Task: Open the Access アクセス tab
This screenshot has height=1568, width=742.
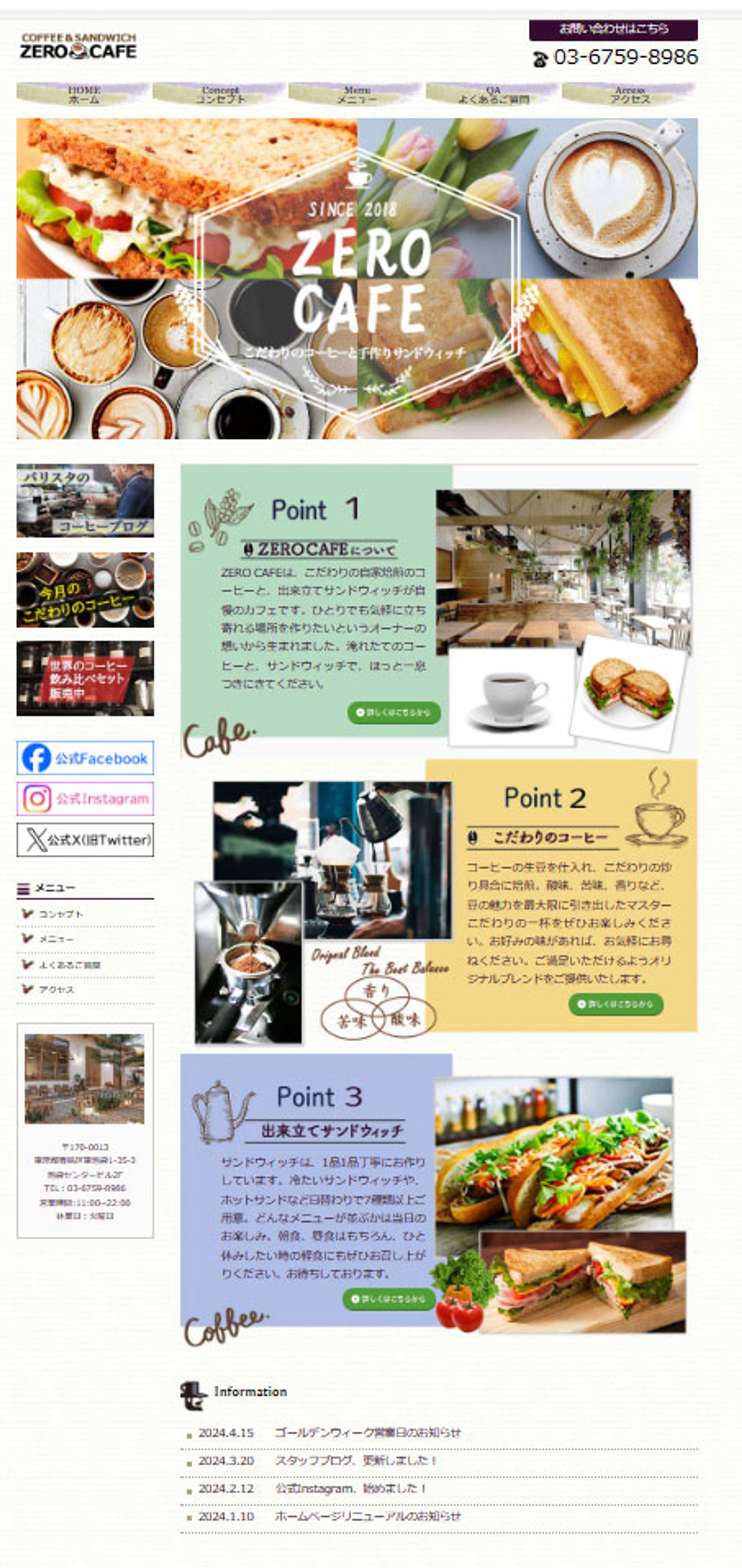Action: click(x=630, y=94)
